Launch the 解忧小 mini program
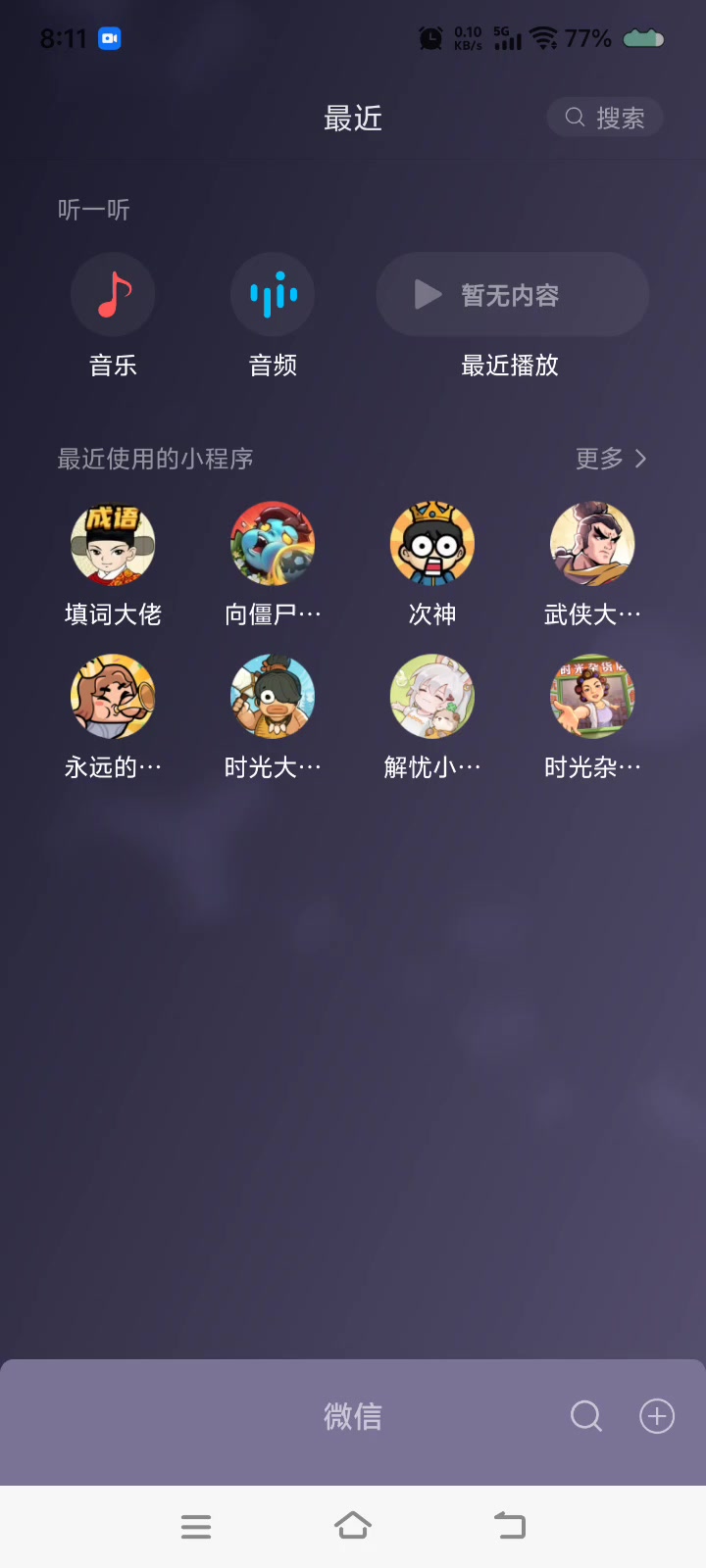 click(x=432, y=697)
